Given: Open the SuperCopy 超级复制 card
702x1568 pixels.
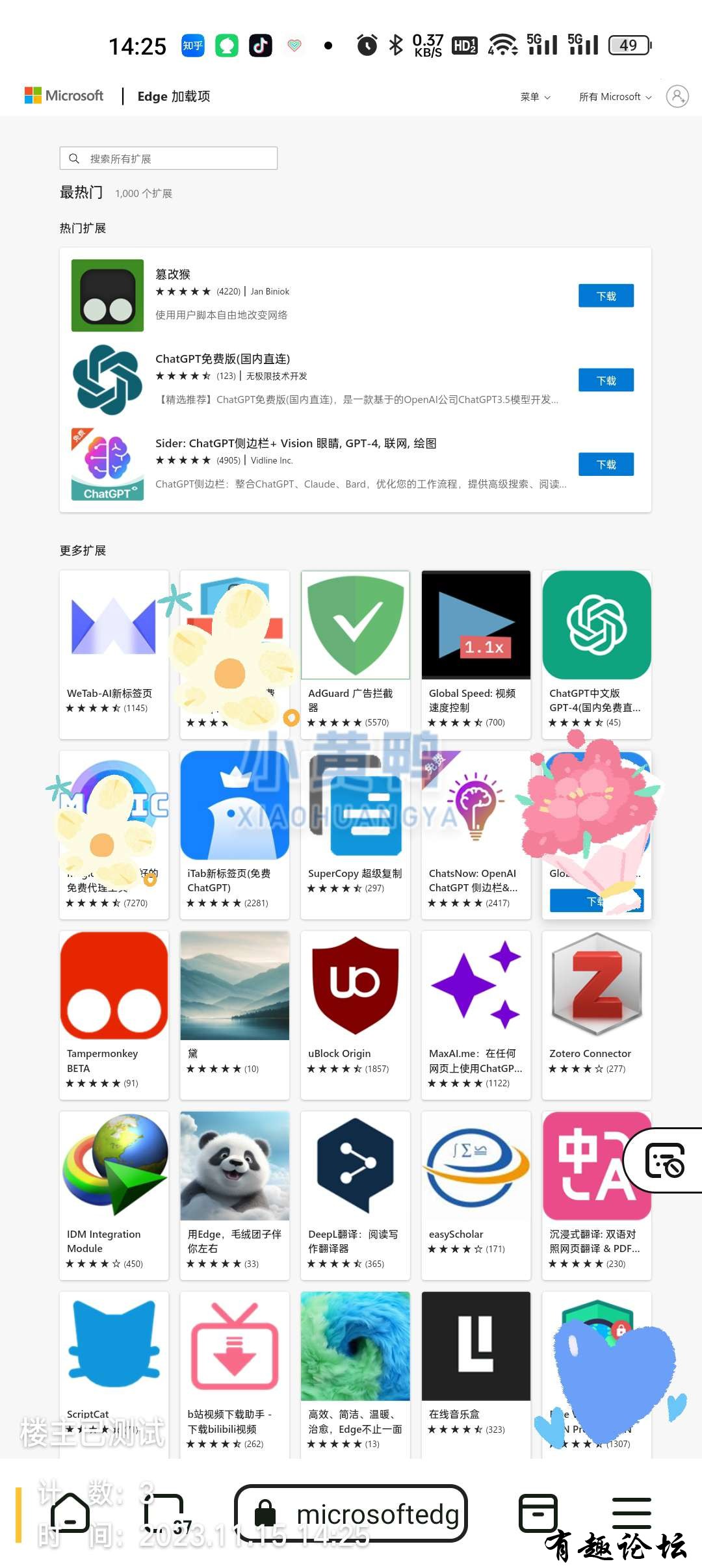Looking at the screenshot, I should click(x=355, y=833).
